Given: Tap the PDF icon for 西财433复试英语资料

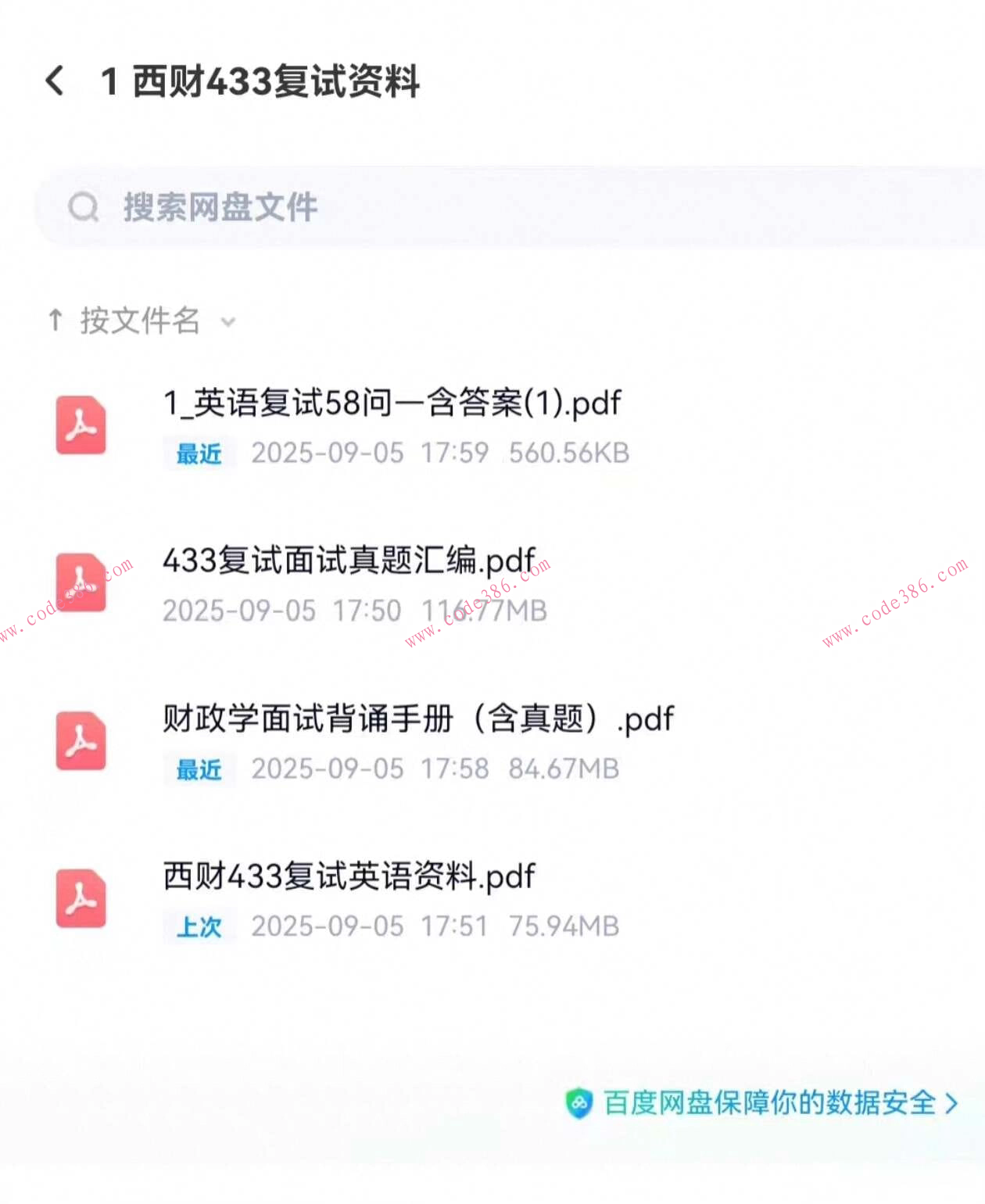Looking at the screenshot, I should [x=81, y=899].
